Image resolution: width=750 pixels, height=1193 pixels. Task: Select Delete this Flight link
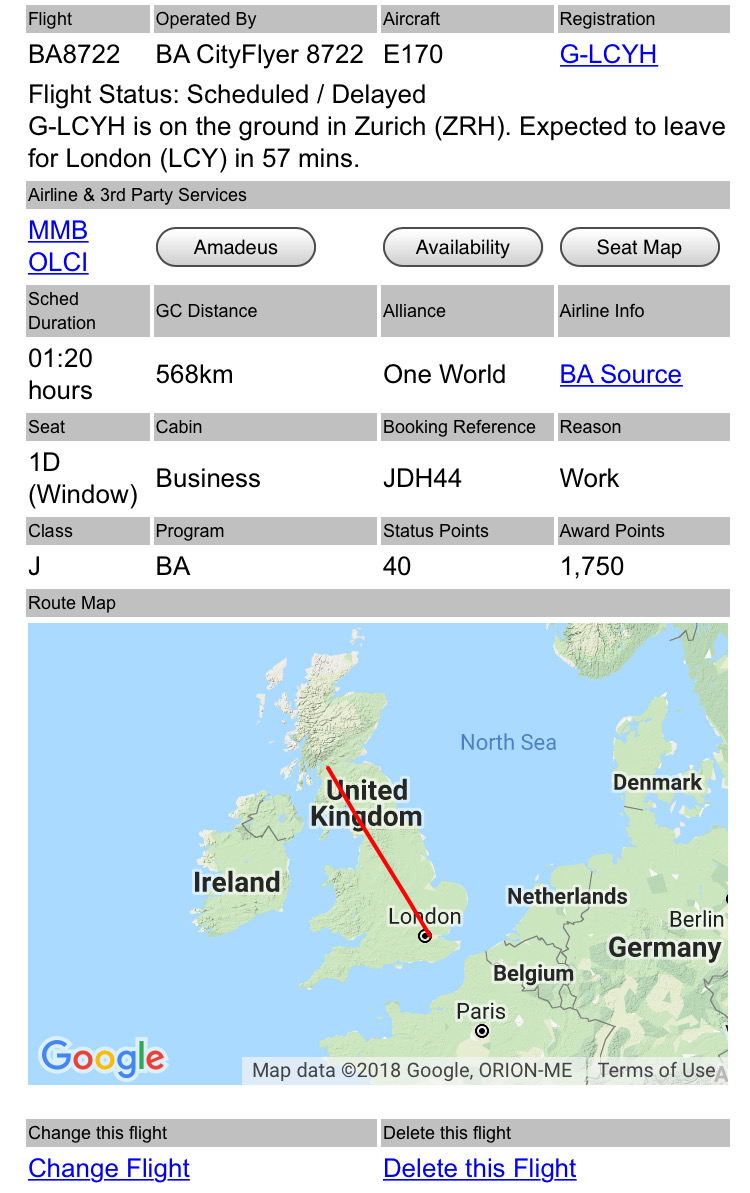pyautogui.click(x=480, y=1168)
